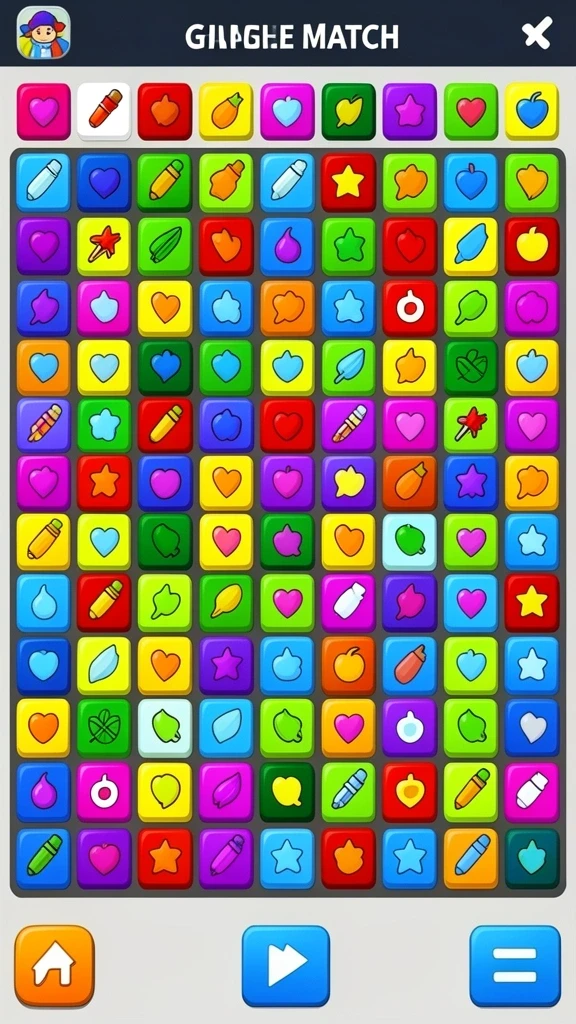The width and height of the screenshot is (576, 1024).
Task: Open the player avatar profile
Action: [x=43, y=33]
